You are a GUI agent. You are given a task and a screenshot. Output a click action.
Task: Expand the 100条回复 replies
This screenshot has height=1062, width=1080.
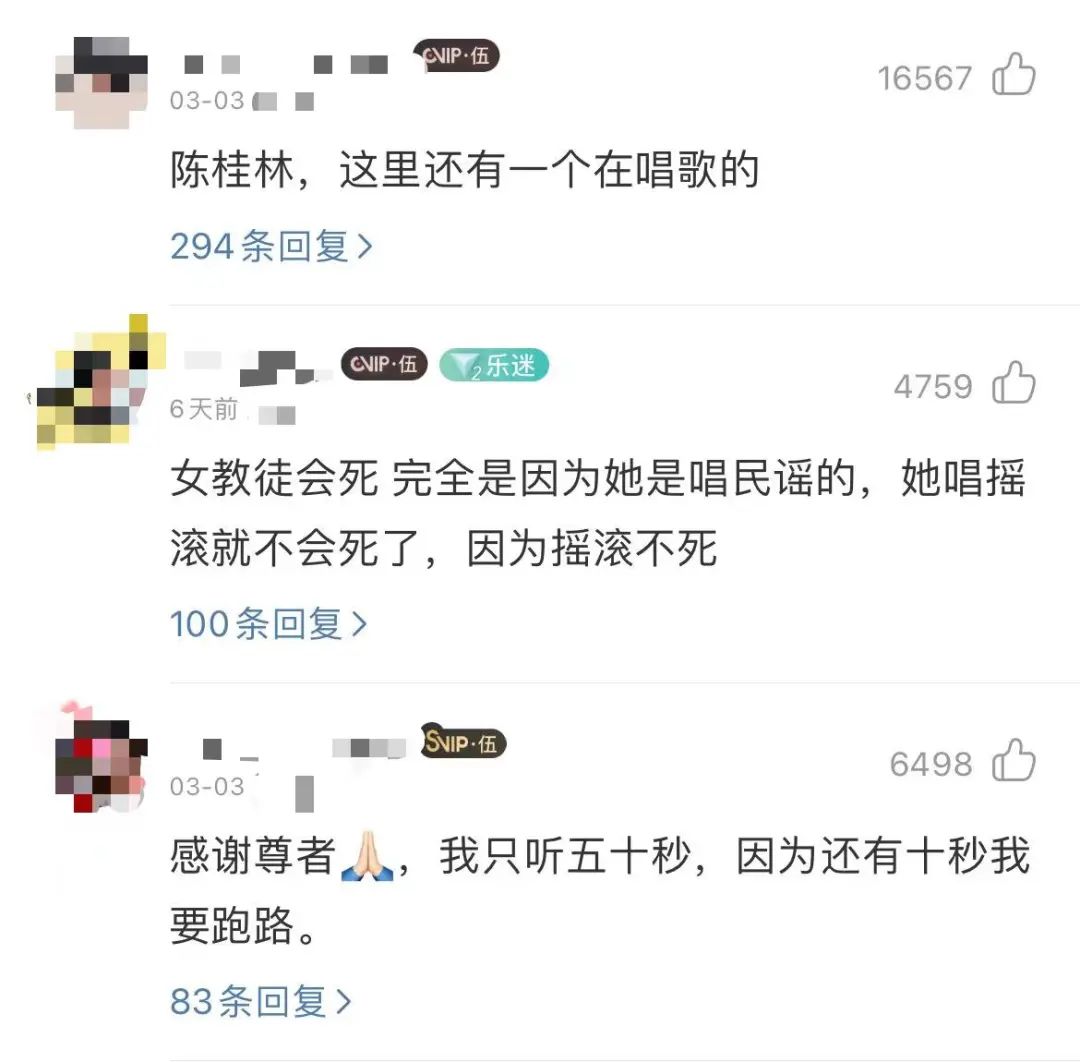268,624
